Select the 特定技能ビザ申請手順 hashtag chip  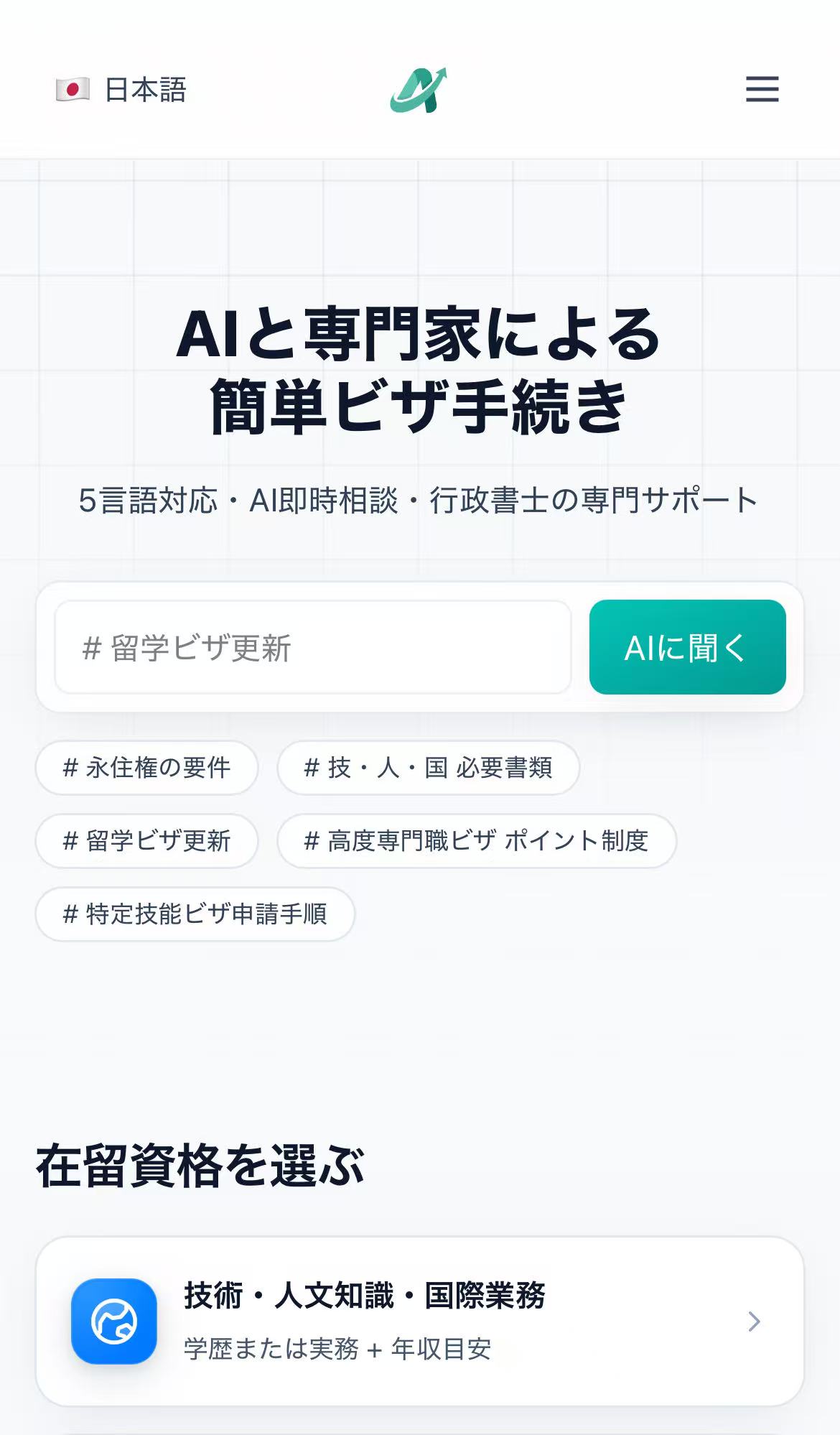pyautogui.click(x=195, y=914)
